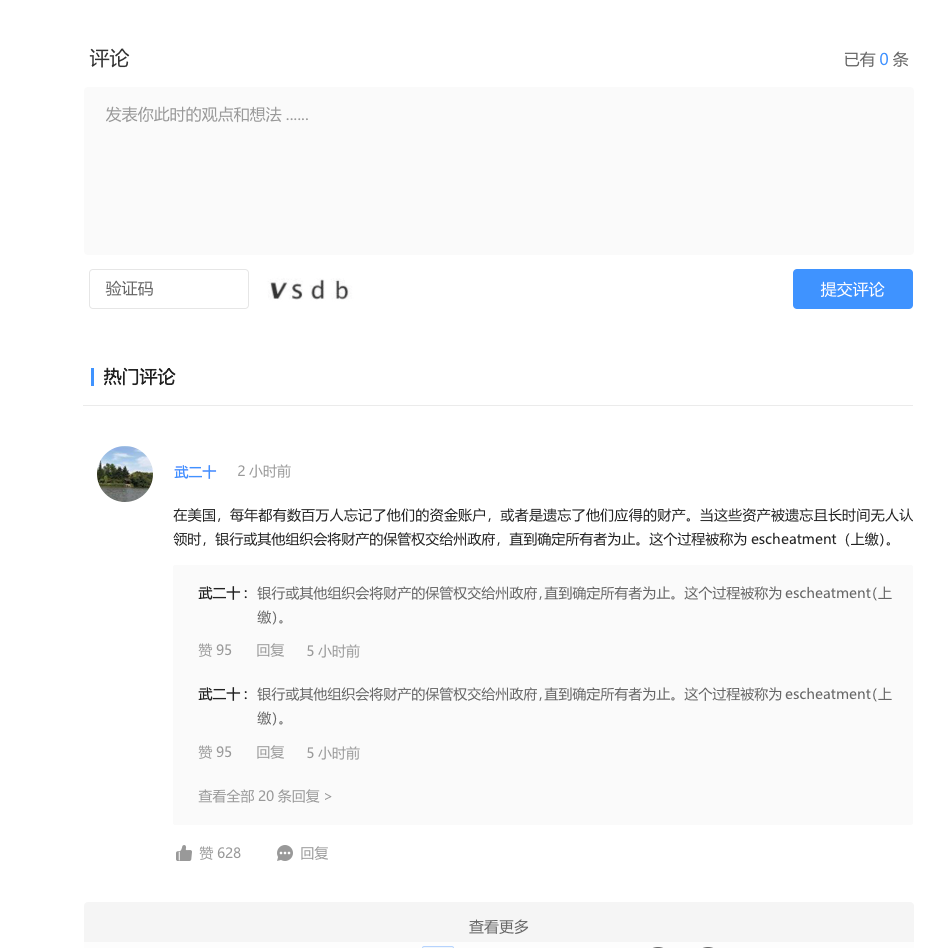This screenshot has height=948, width=951.
Task: Like the comment with 628 likes
Action: click(209, 853)
